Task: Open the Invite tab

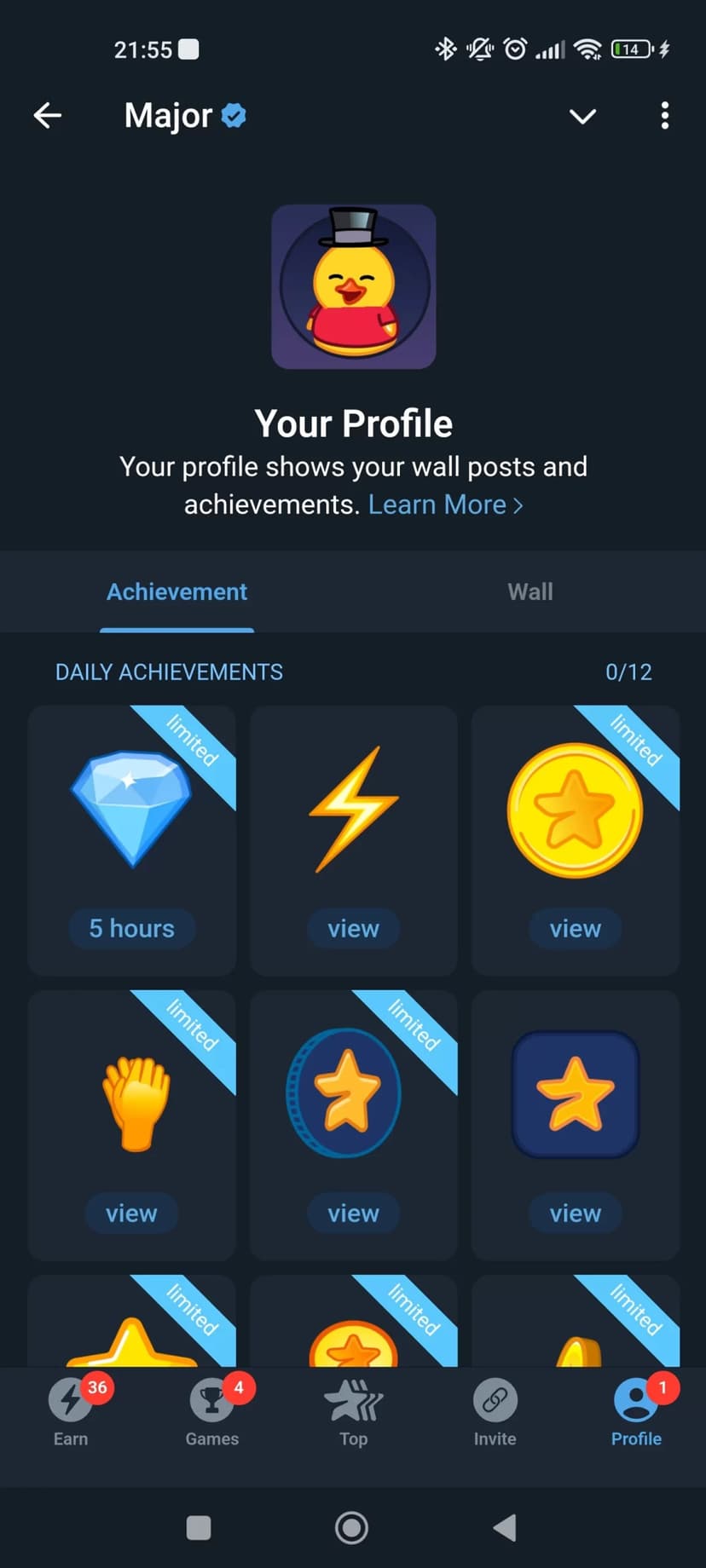Action: 495,1413
